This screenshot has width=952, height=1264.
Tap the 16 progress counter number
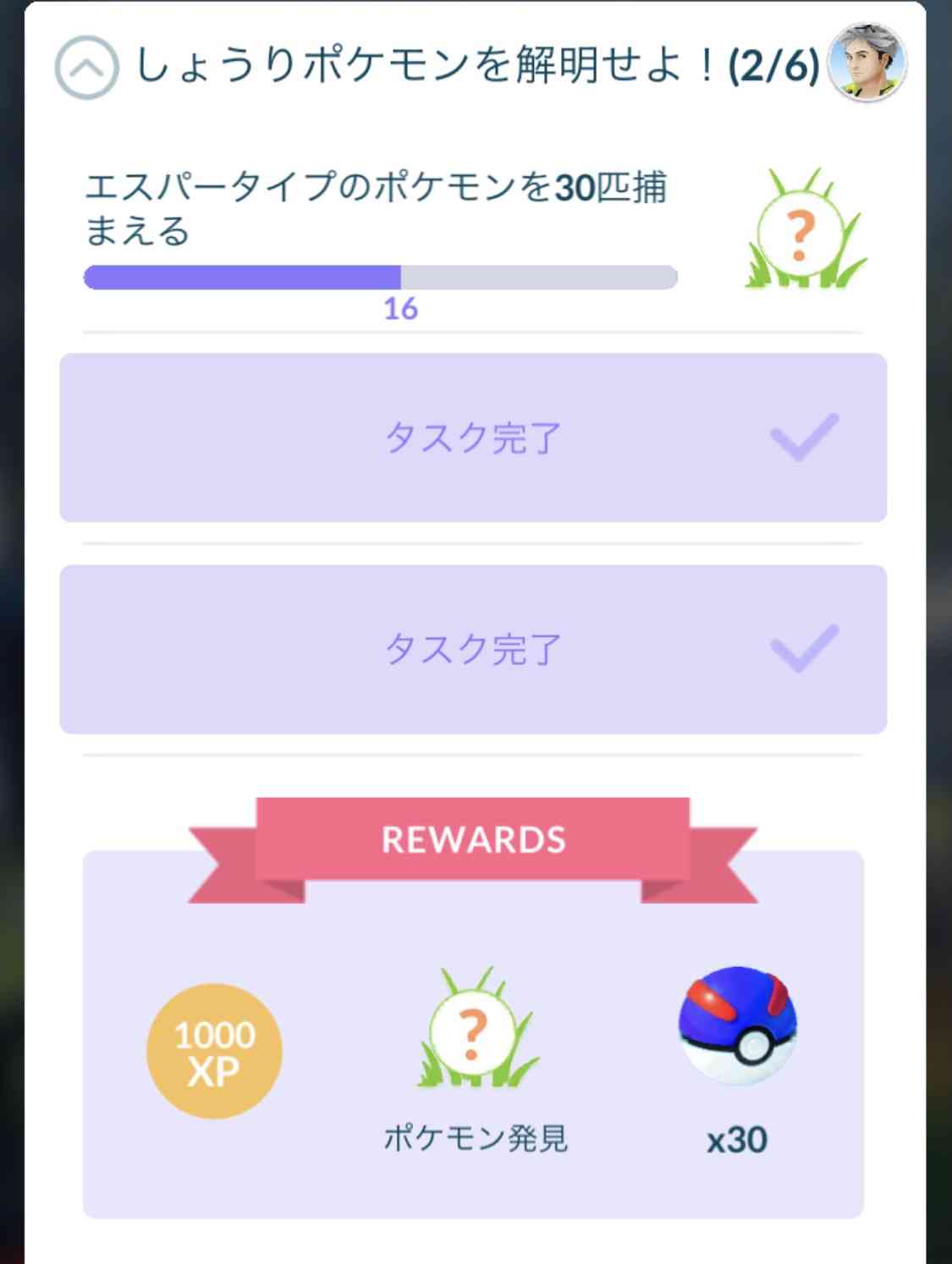tap(401, 311)
